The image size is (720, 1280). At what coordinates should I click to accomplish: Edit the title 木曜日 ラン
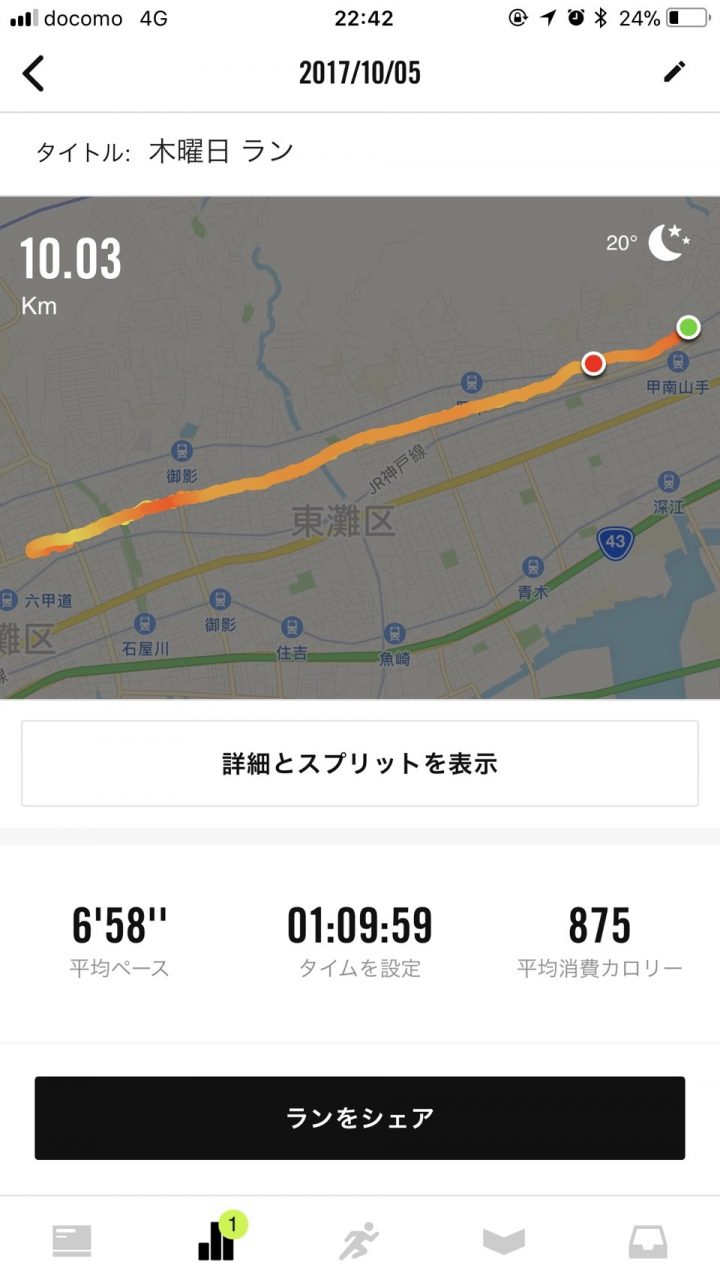coord(221,152)
